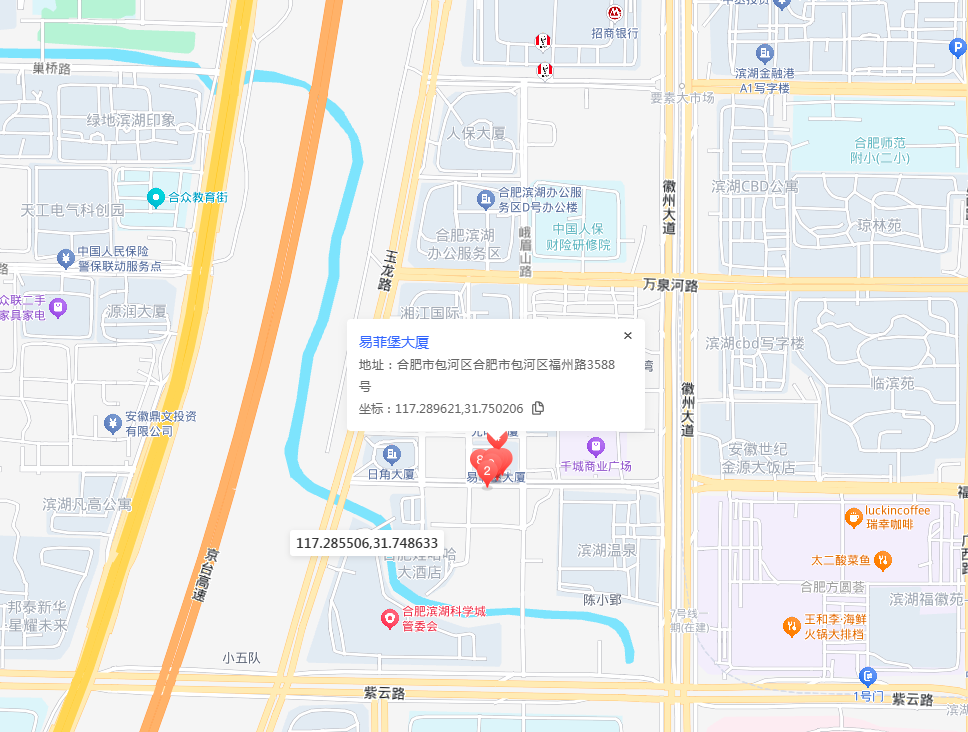This screenshot has width=968, height=732.
Task: Select the 招商银行 bank marker
Action: [616, 13]
